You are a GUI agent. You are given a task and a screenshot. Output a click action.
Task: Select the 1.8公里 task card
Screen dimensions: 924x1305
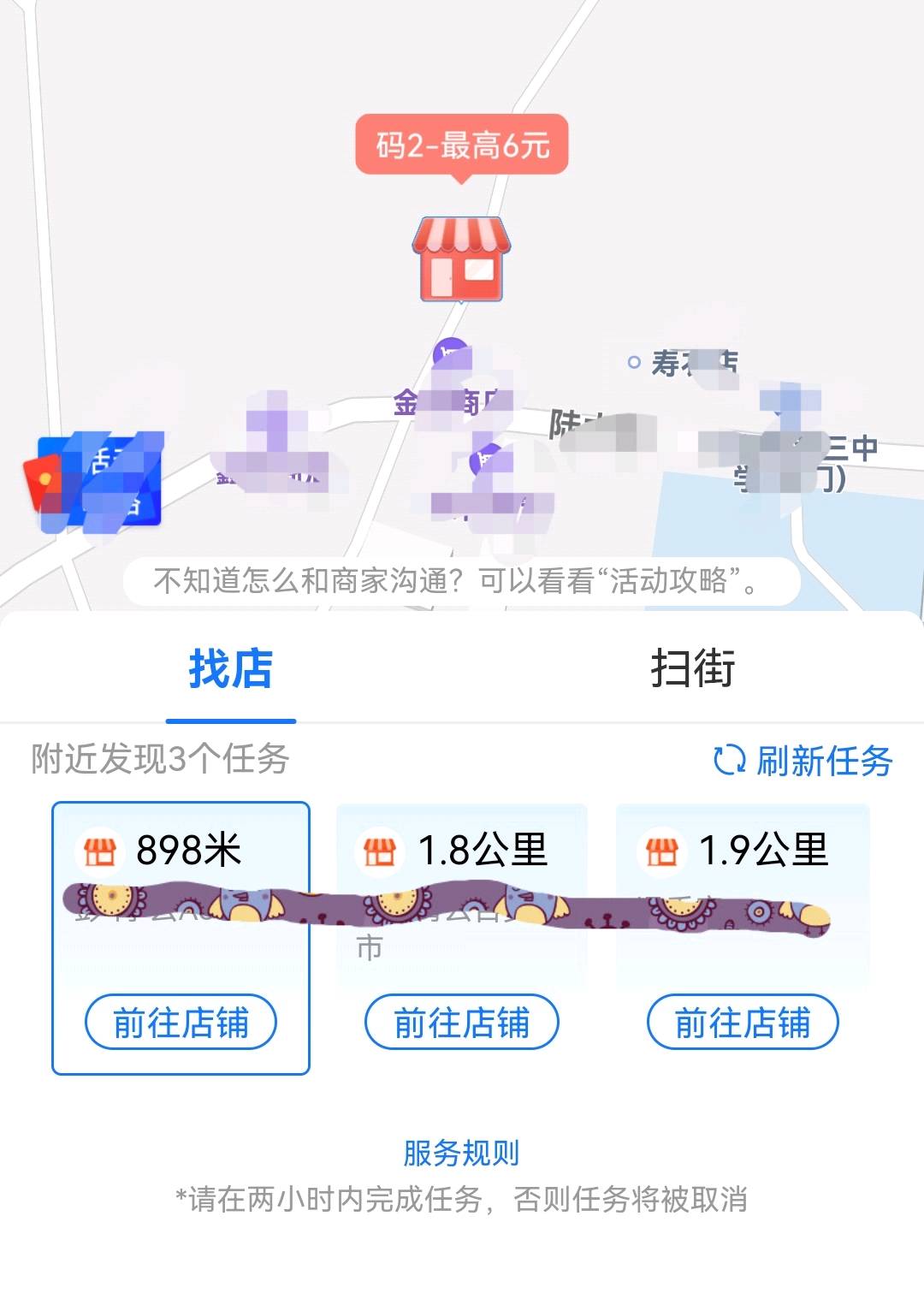(461, 890)
